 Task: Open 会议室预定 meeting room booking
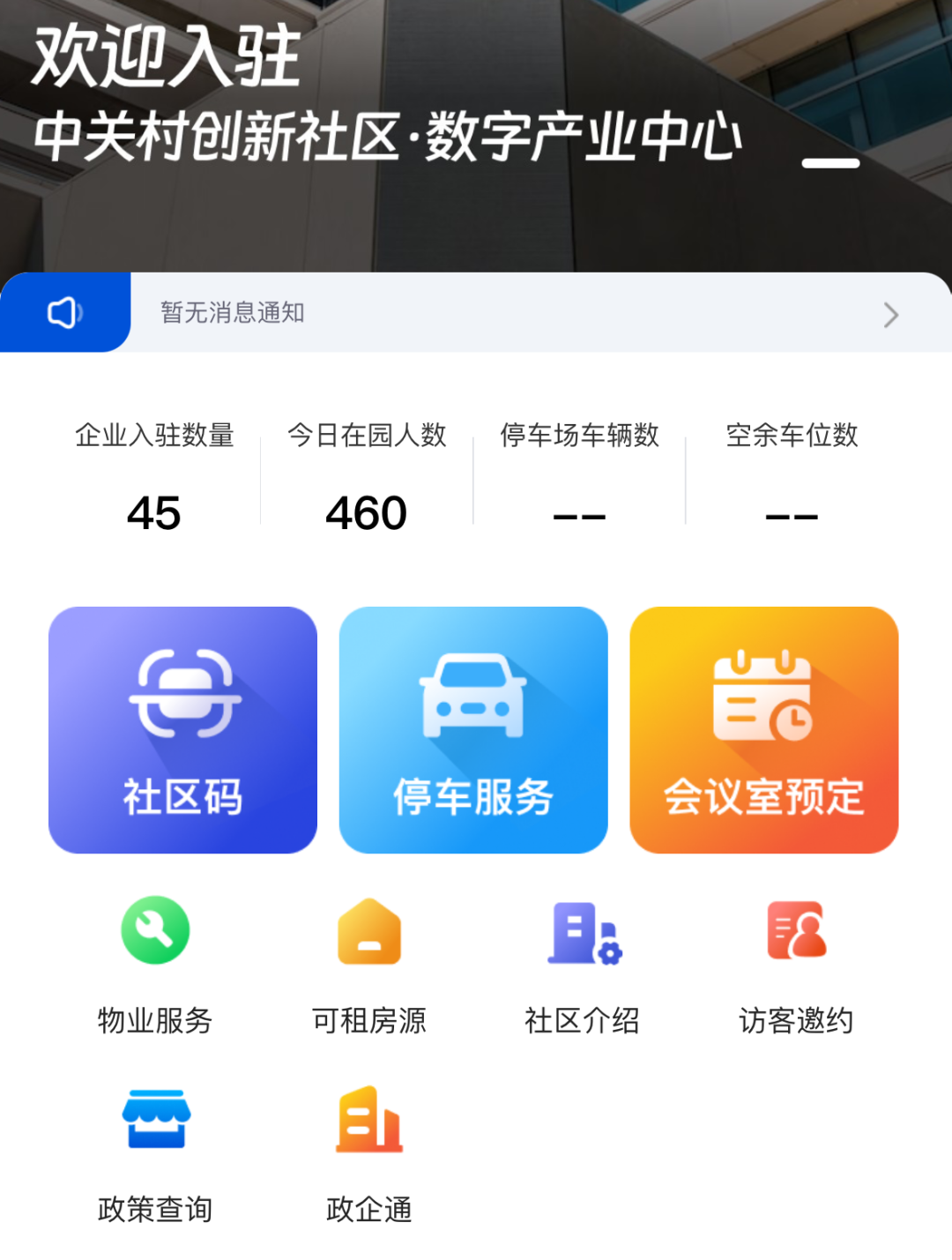(764, 730)
